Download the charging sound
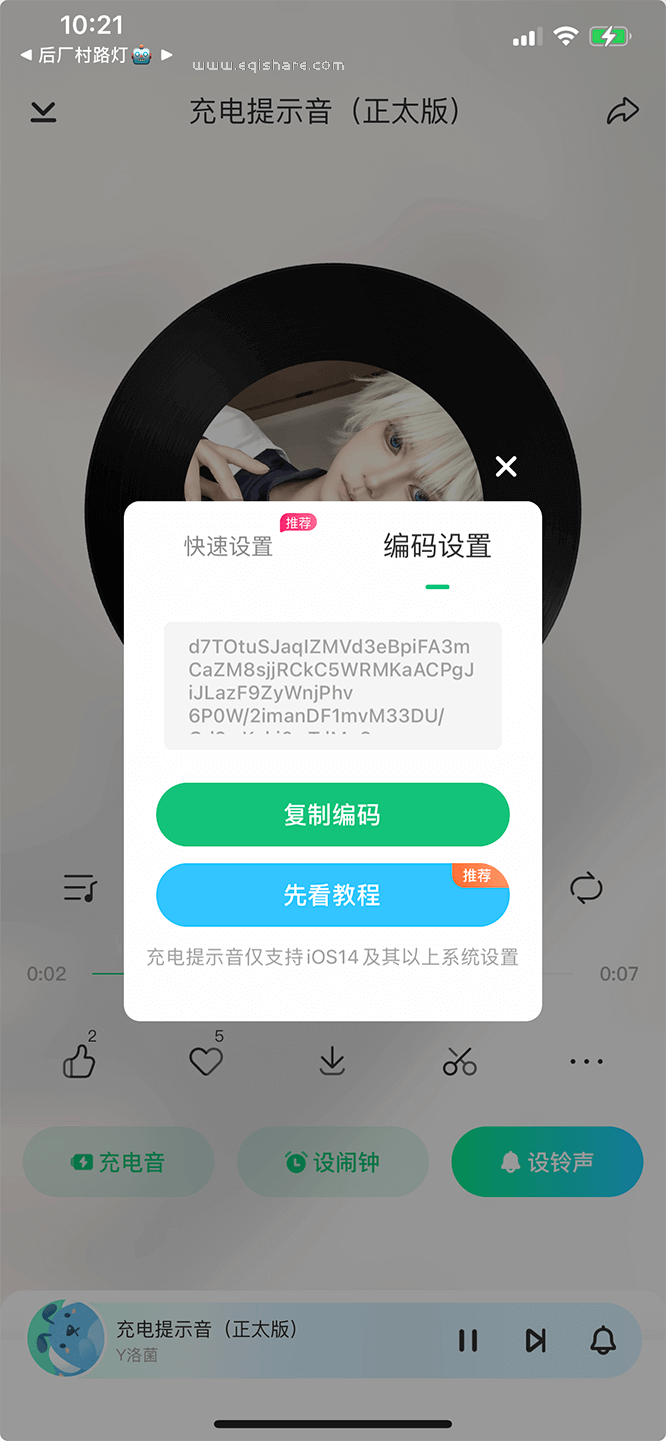The height and width of the screenshot is (1441, 666). 332,1061
